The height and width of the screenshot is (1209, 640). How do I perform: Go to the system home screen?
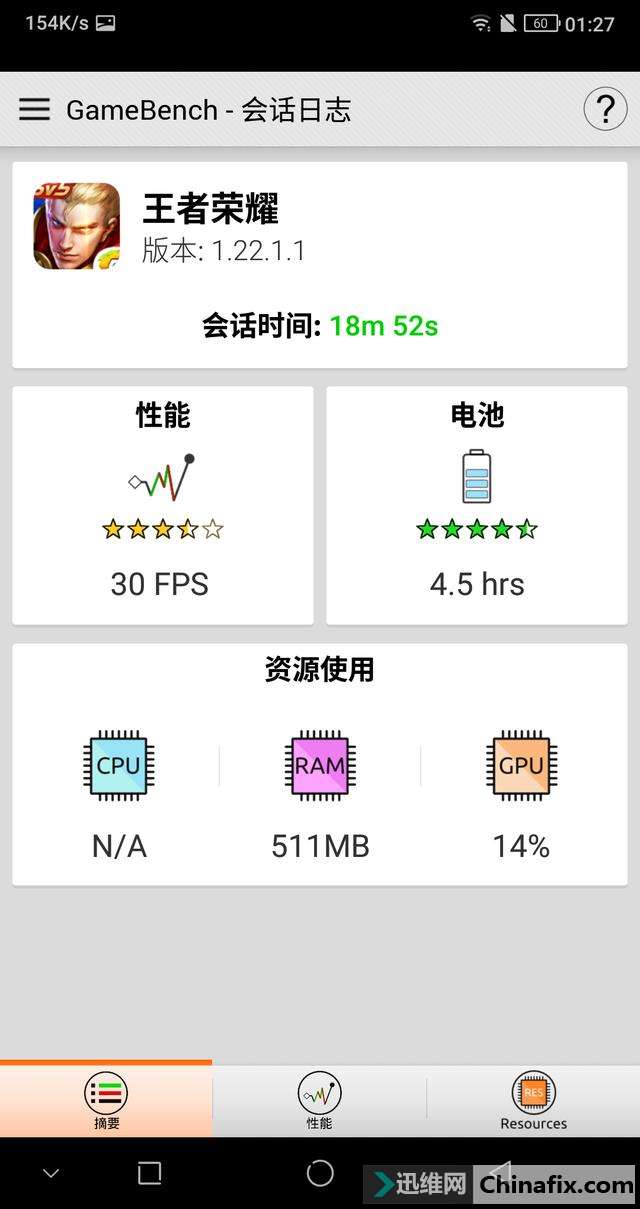click(x=320, y=1173)
